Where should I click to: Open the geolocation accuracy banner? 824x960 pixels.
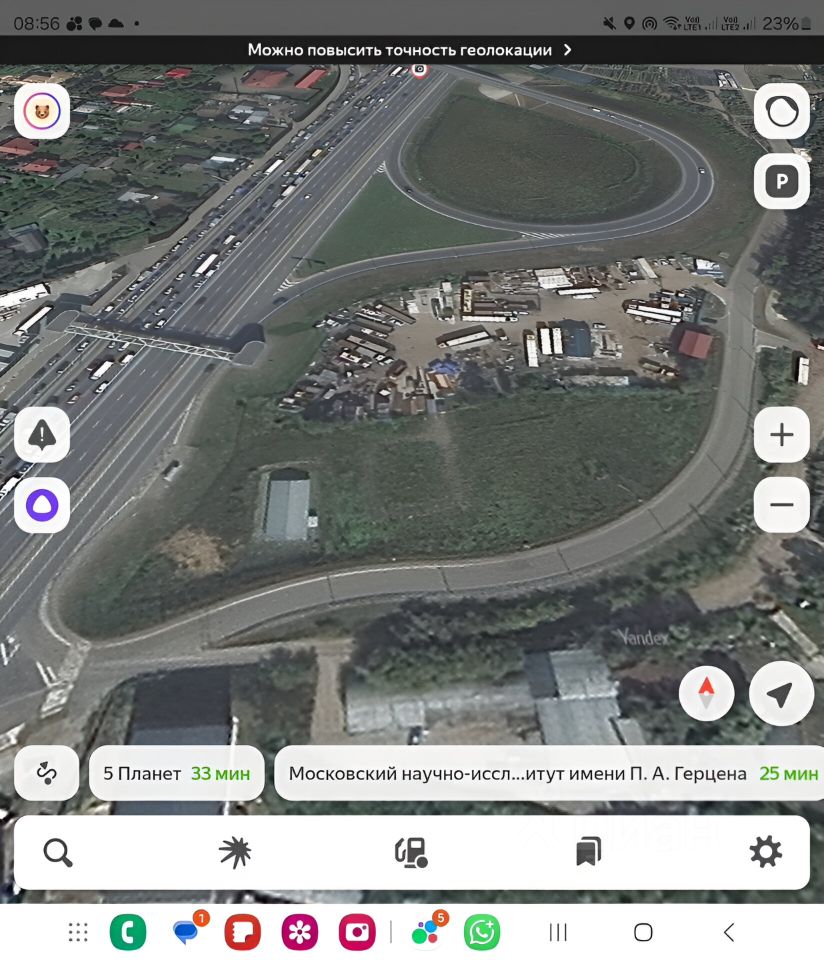tap(410, 50)
